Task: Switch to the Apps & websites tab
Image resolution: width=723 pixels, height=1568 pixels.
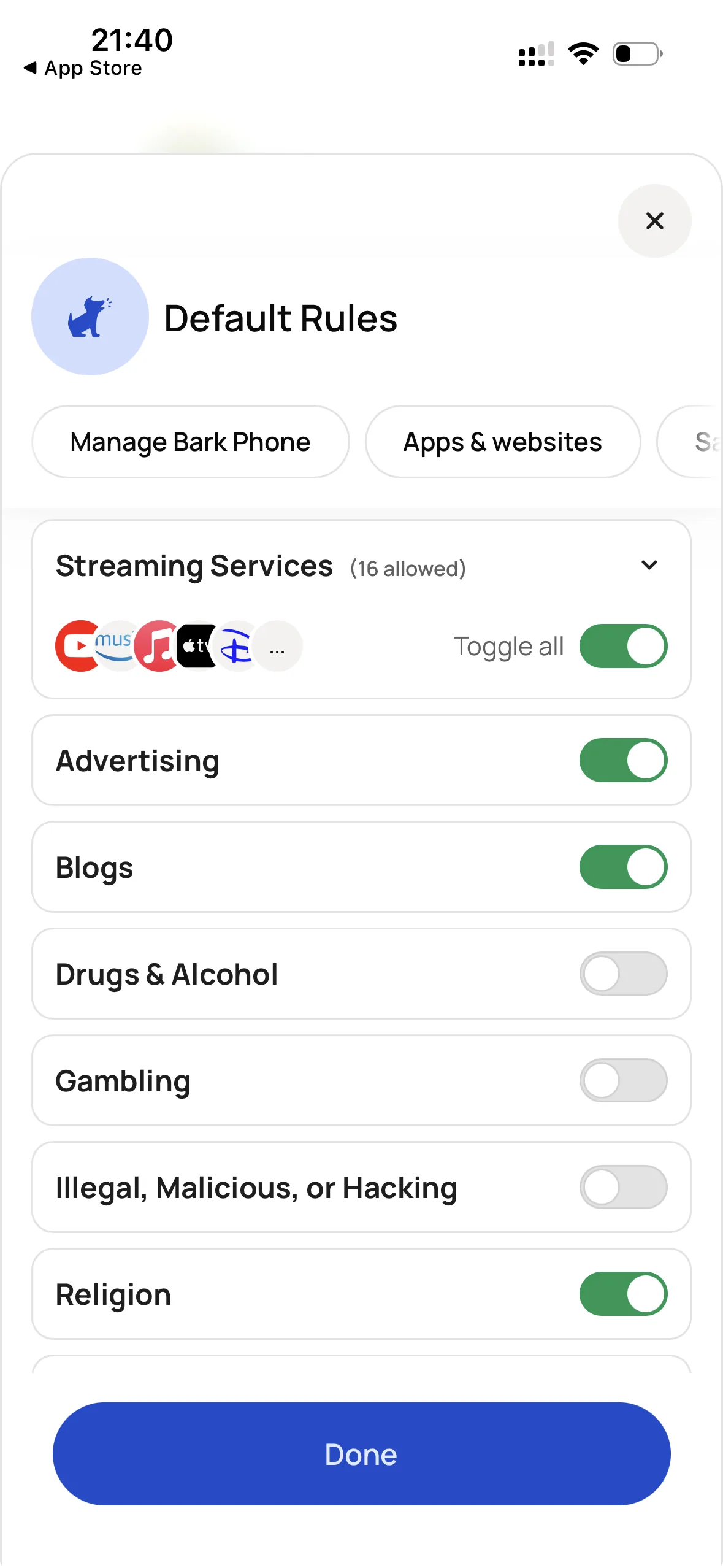Action: point(502,442)
